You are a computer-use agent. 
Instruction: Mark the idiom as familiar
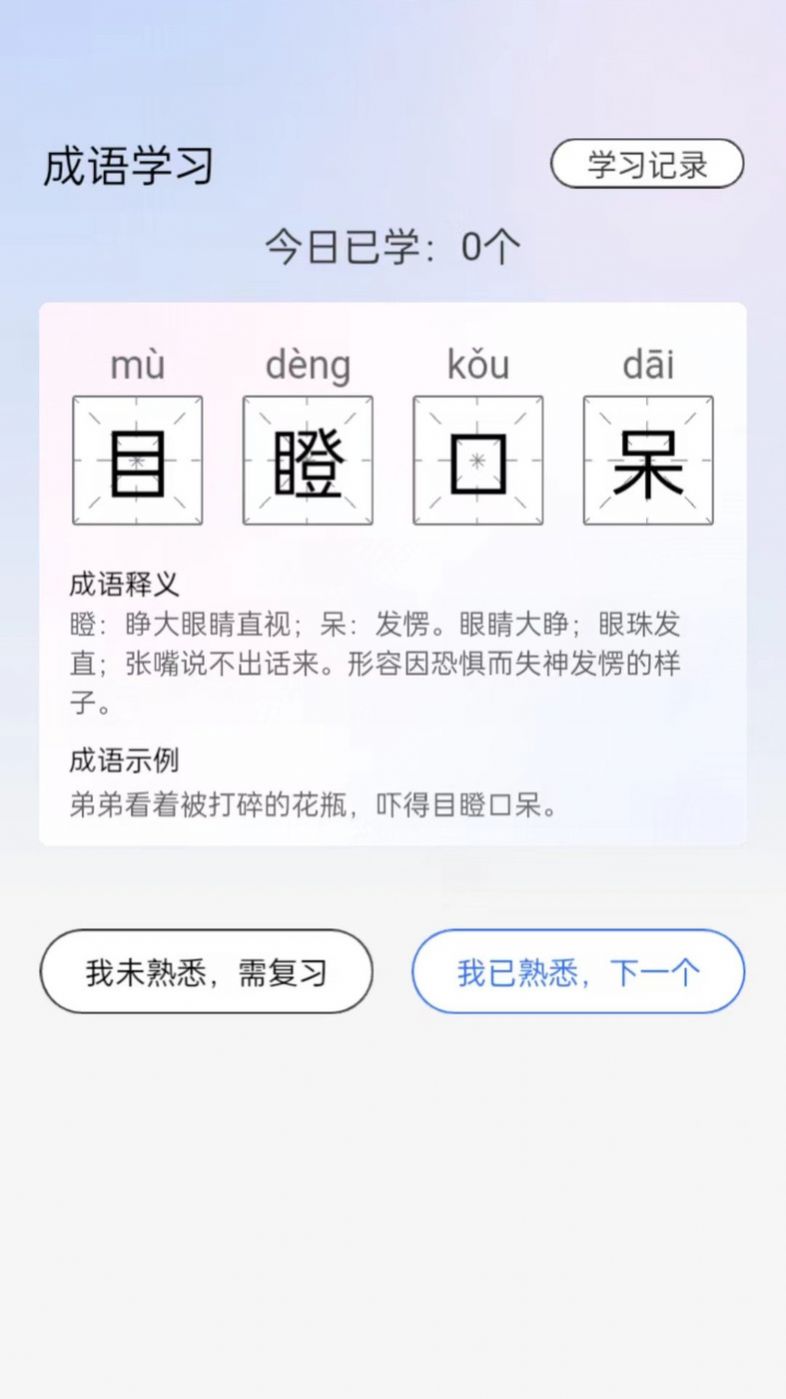coord(578,971)
